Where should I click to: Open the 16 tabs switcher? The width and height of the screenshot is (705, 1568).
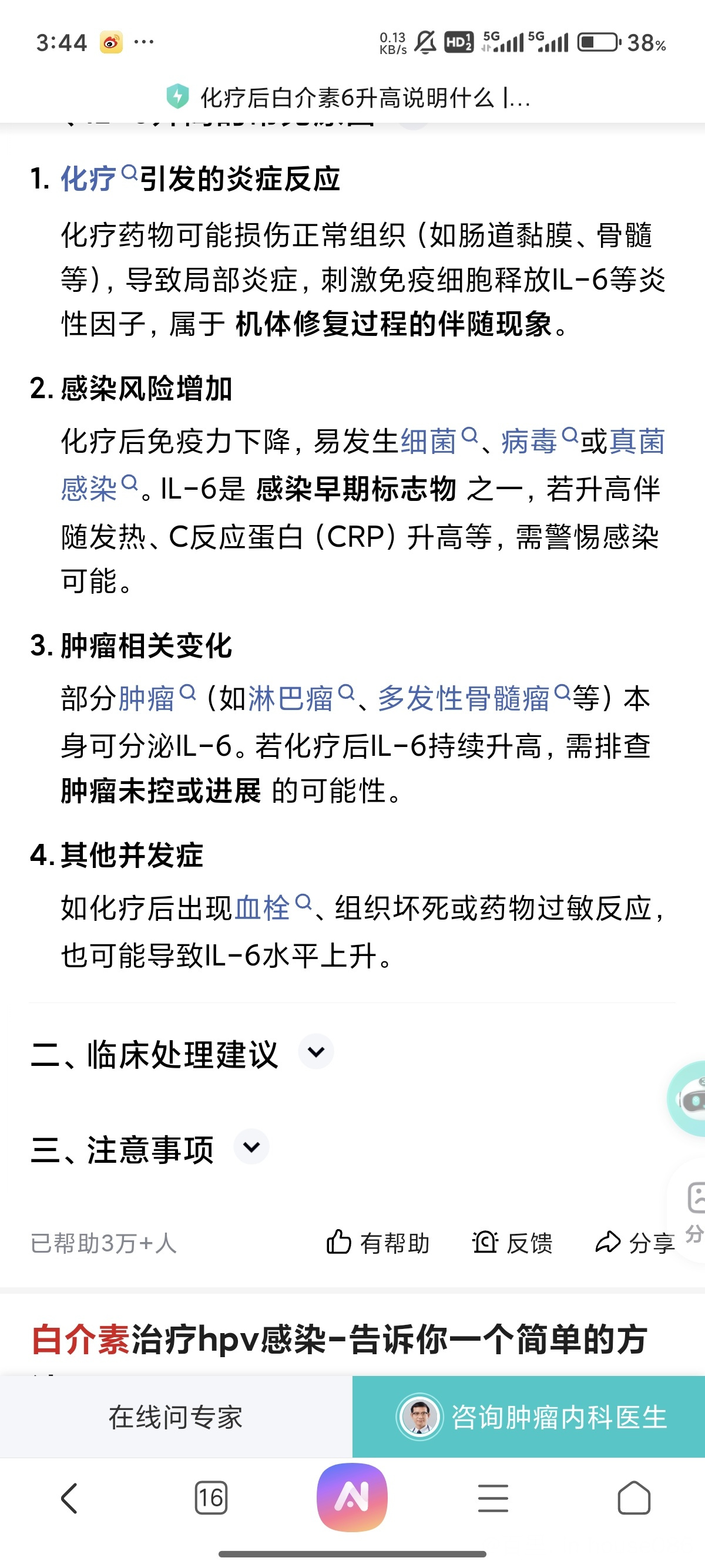pos(211,1498)
